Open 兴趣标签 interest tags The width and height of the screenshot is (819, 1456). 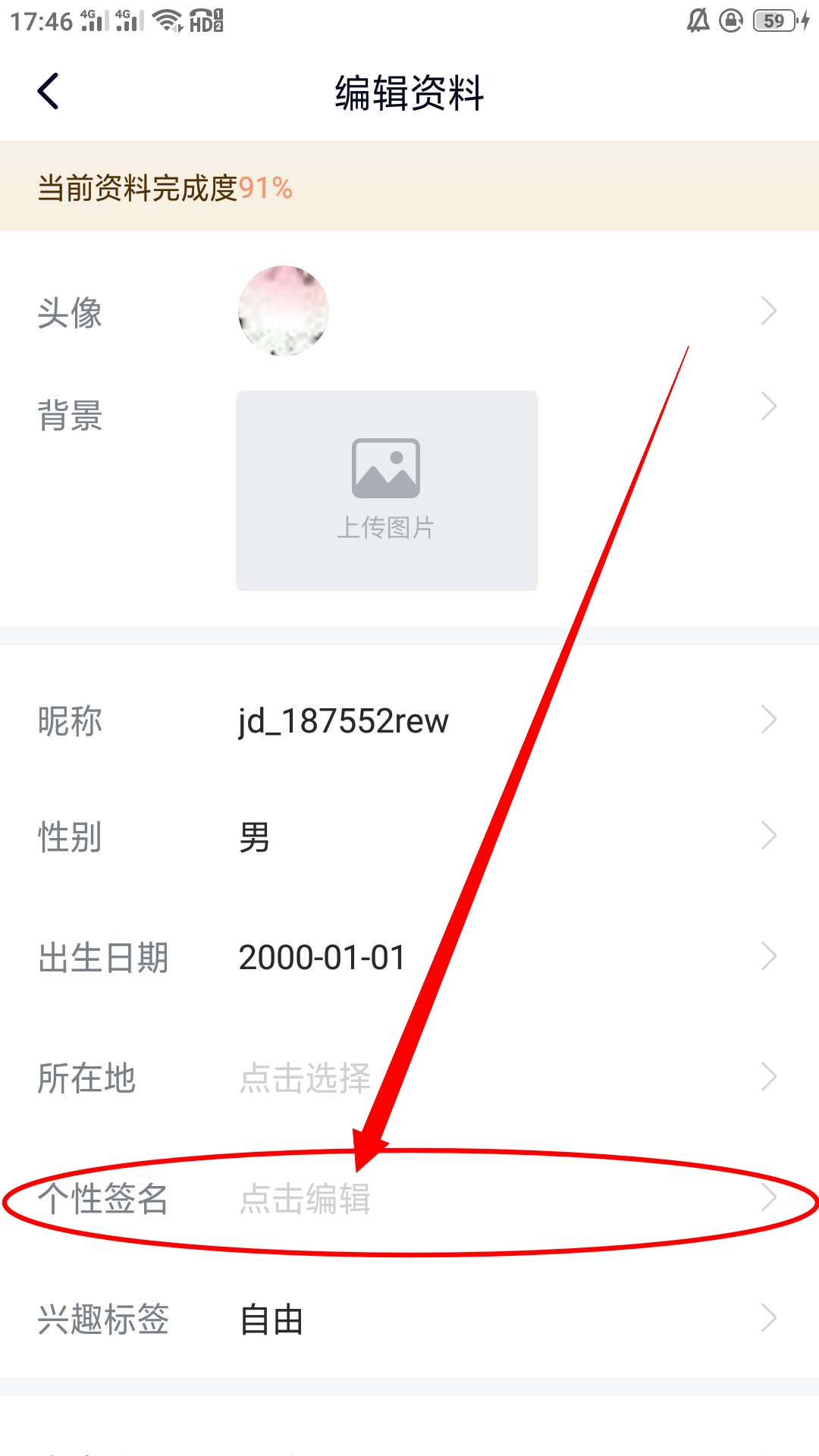[409, 1319]
